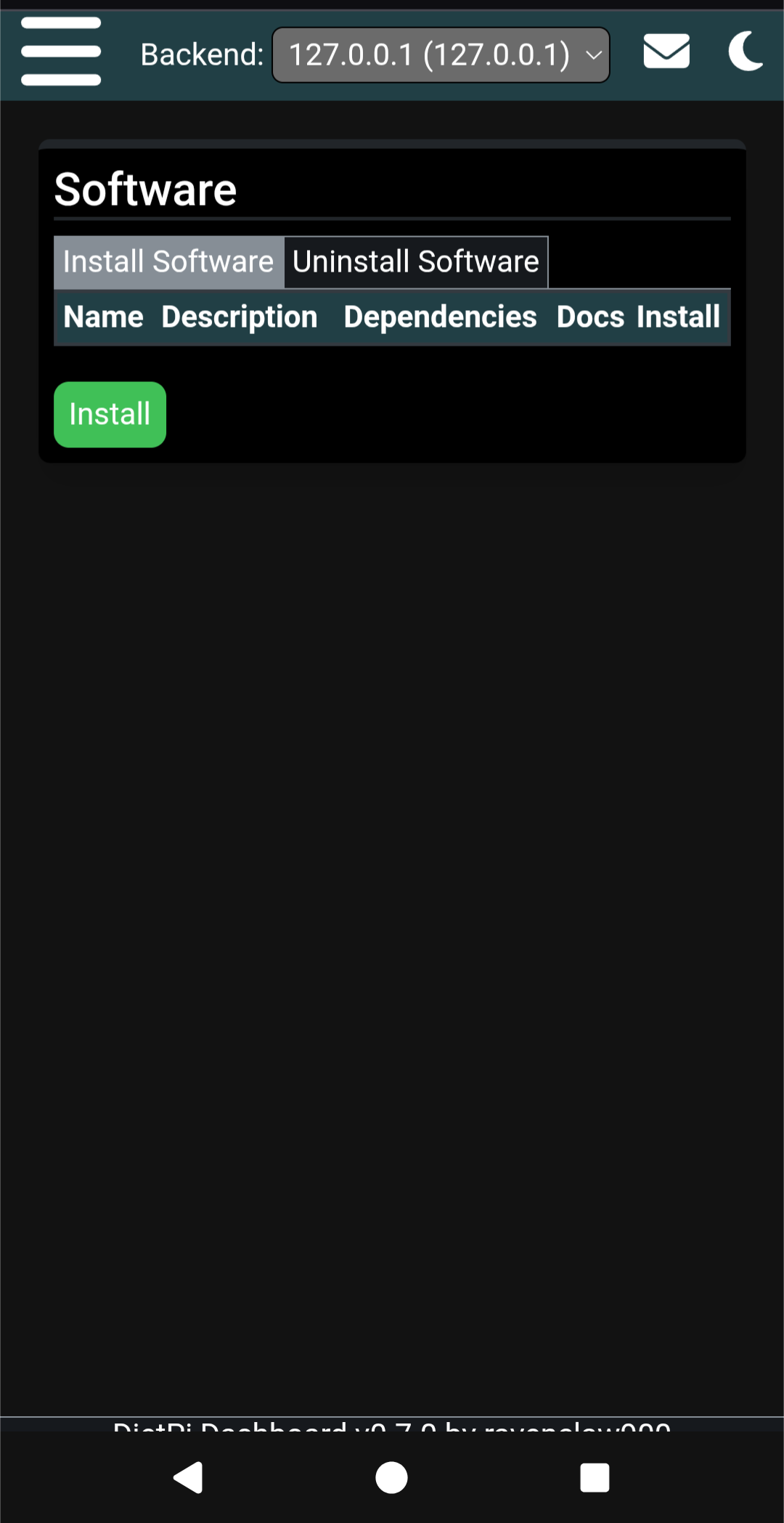Toggle dark mode with the moon icon
The width and height of the screenshot is (784, 1523).
tap(746, 52)
